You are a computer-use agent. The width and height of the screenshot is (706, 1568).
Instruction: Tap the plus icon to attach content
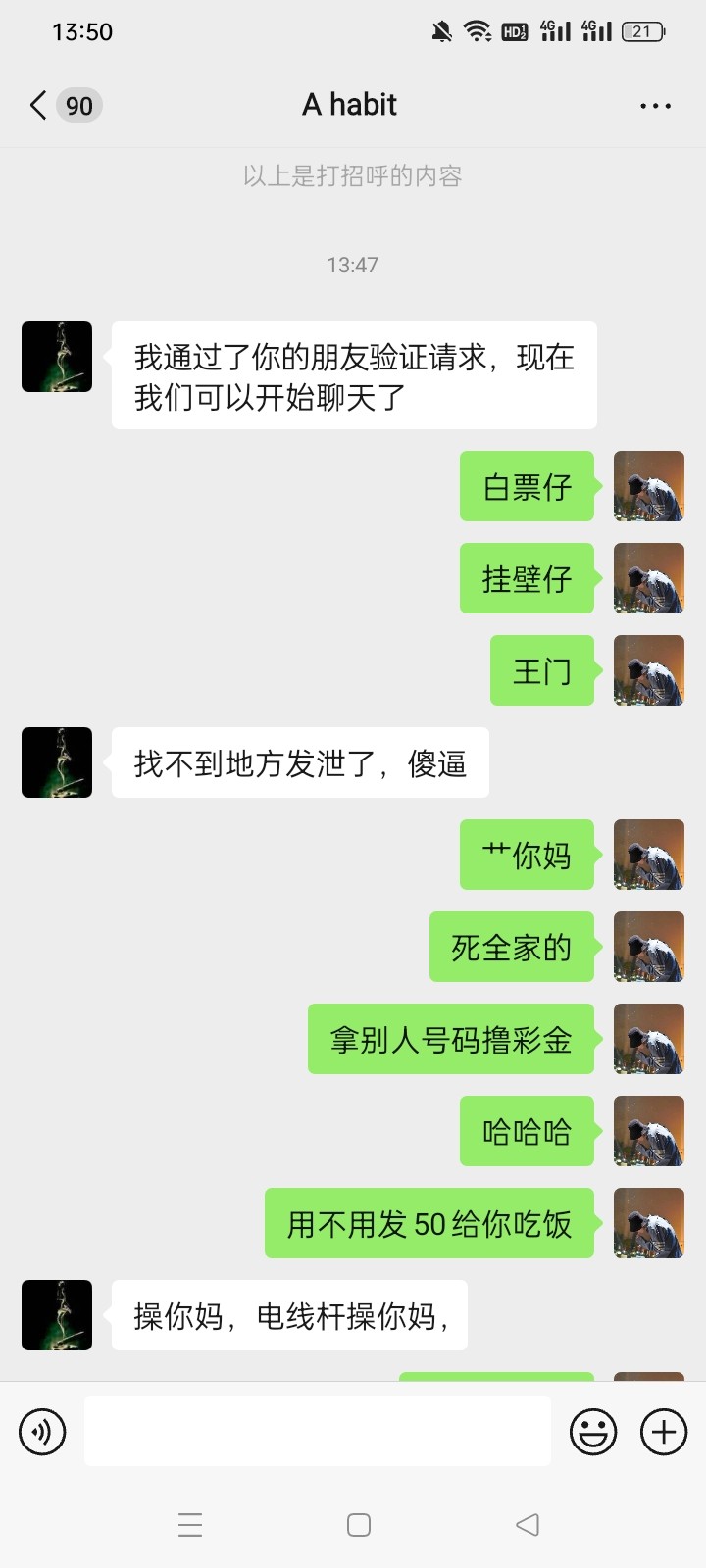(x=663, y=1431)
